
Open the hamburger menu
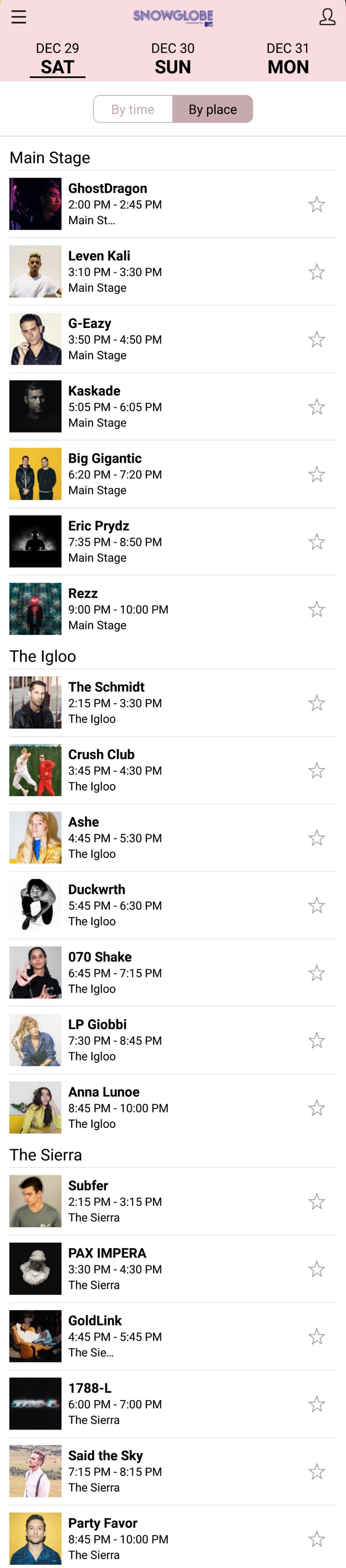tap(19, 17)
